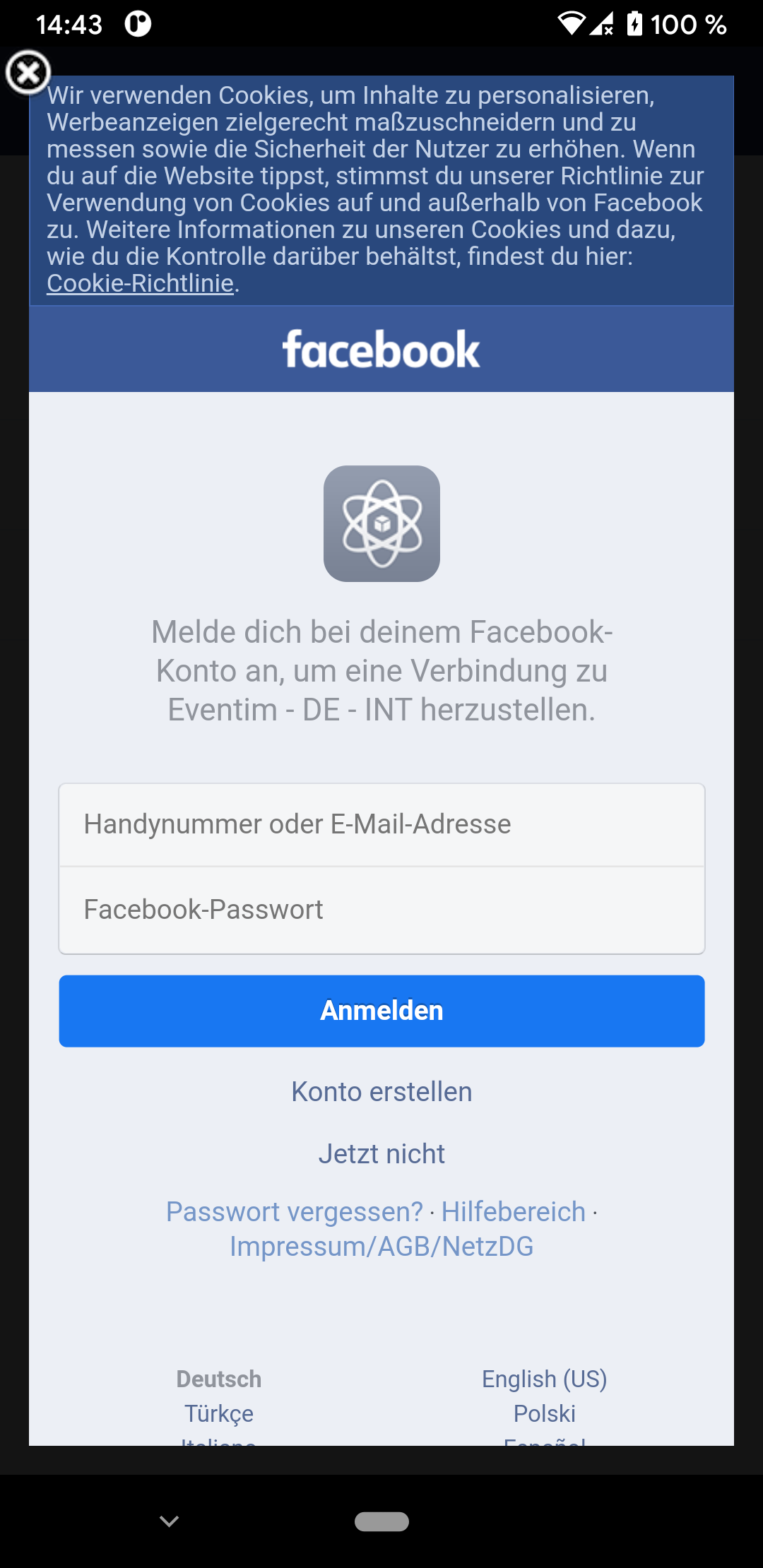This screenshot has height=1568, width=763.
Task: Open the Cookie-Richtlinie link
Action: click(140, 283)
